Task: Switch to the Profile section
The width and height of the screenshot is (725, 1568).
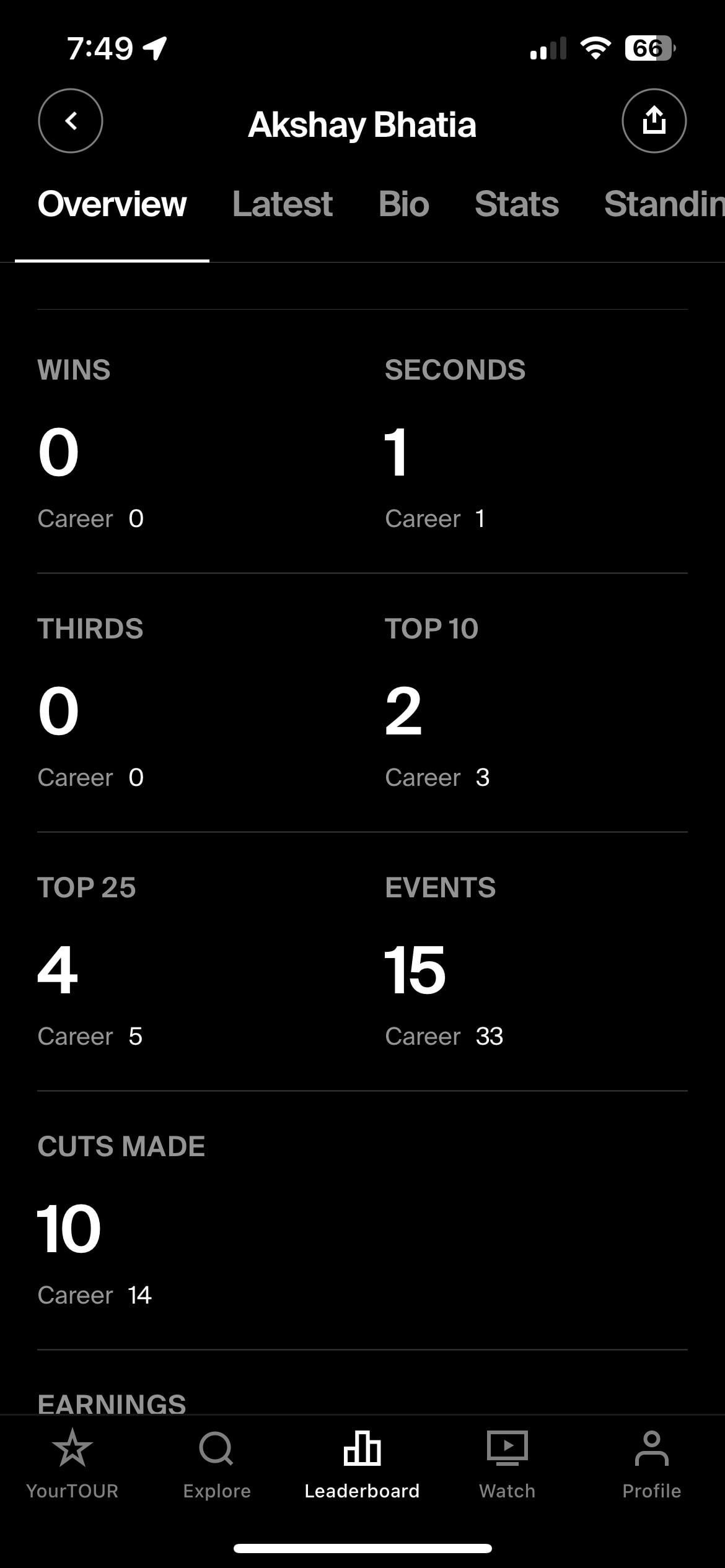Action: coord(652,1464)
